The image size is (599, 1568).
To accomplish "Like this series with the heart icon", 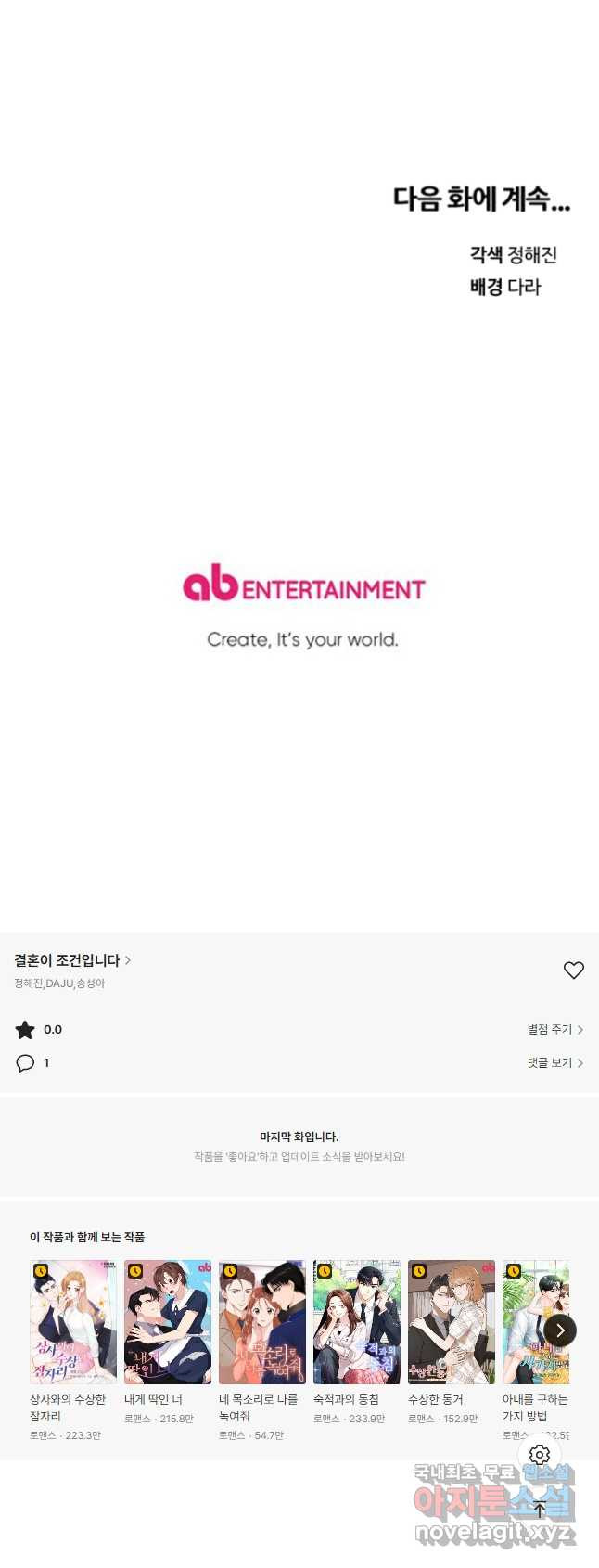I will (574, 970).
